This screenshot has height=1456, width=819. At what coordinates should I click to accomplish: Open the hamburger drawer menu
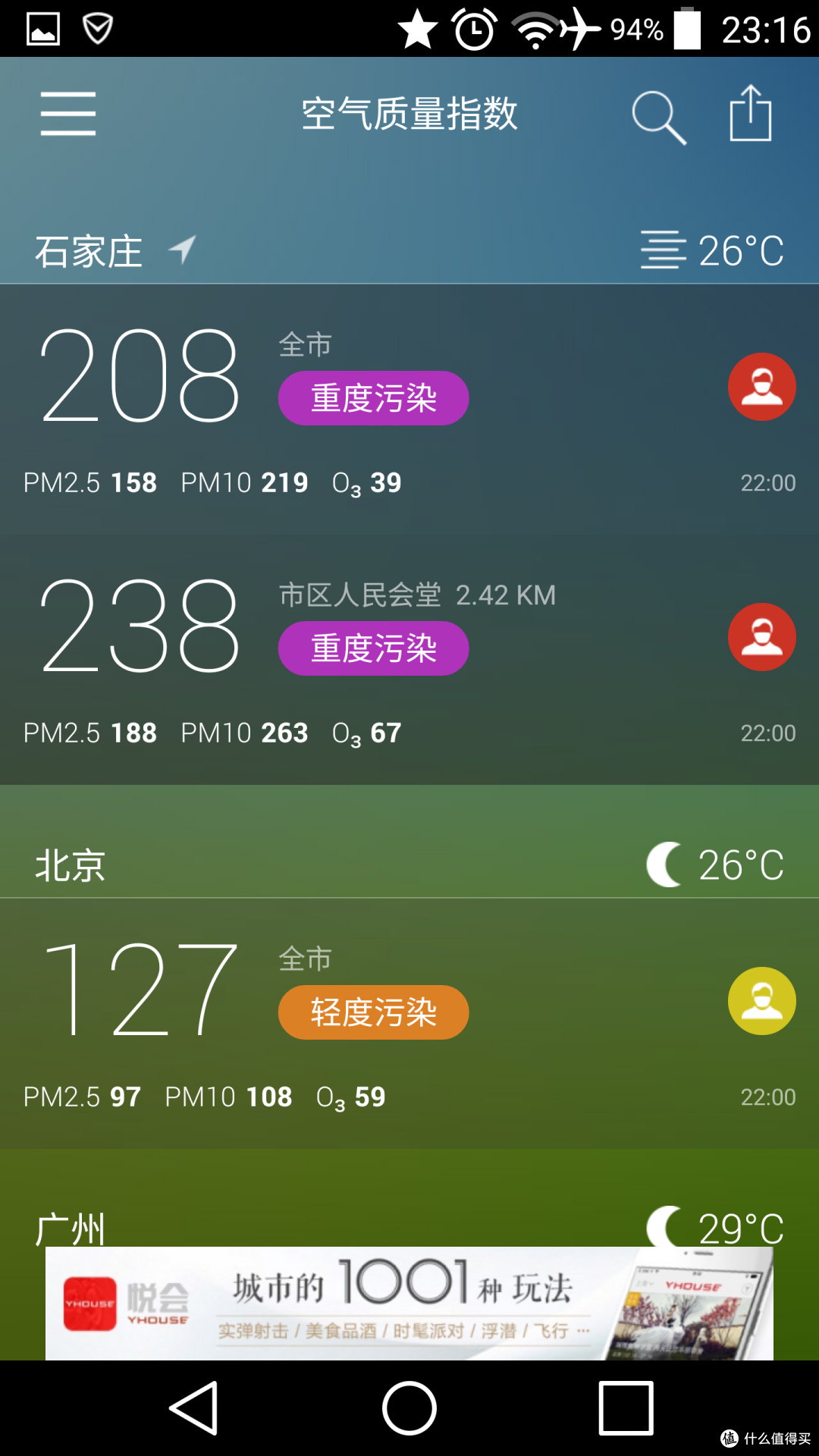[x=68, y=114]
